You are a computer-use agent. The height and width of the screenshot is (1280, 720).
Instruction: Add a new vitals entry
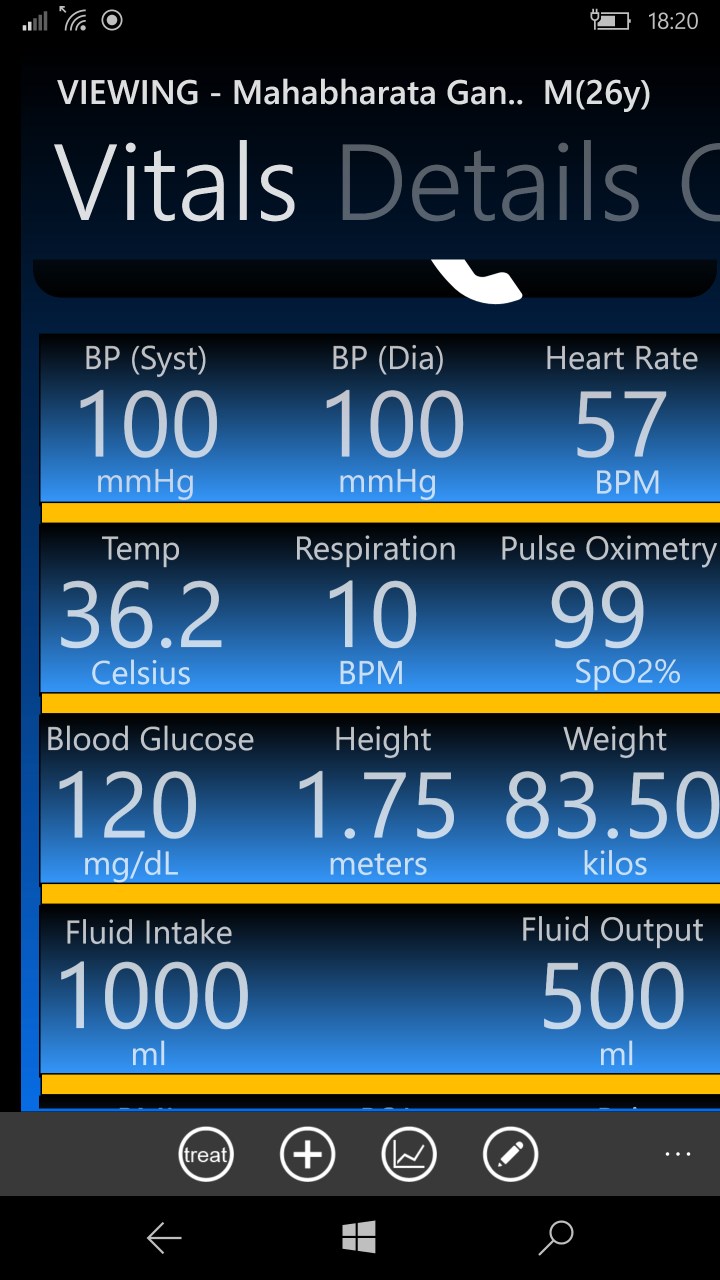pos(307,1155)
